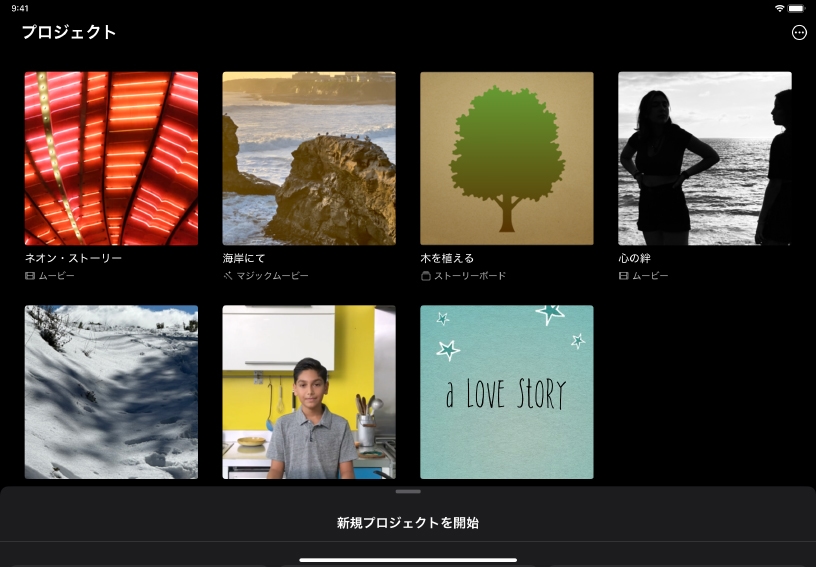Open the 木を植える storyboard project
Screen dimensions: 816x567
(x=507, y=158)
